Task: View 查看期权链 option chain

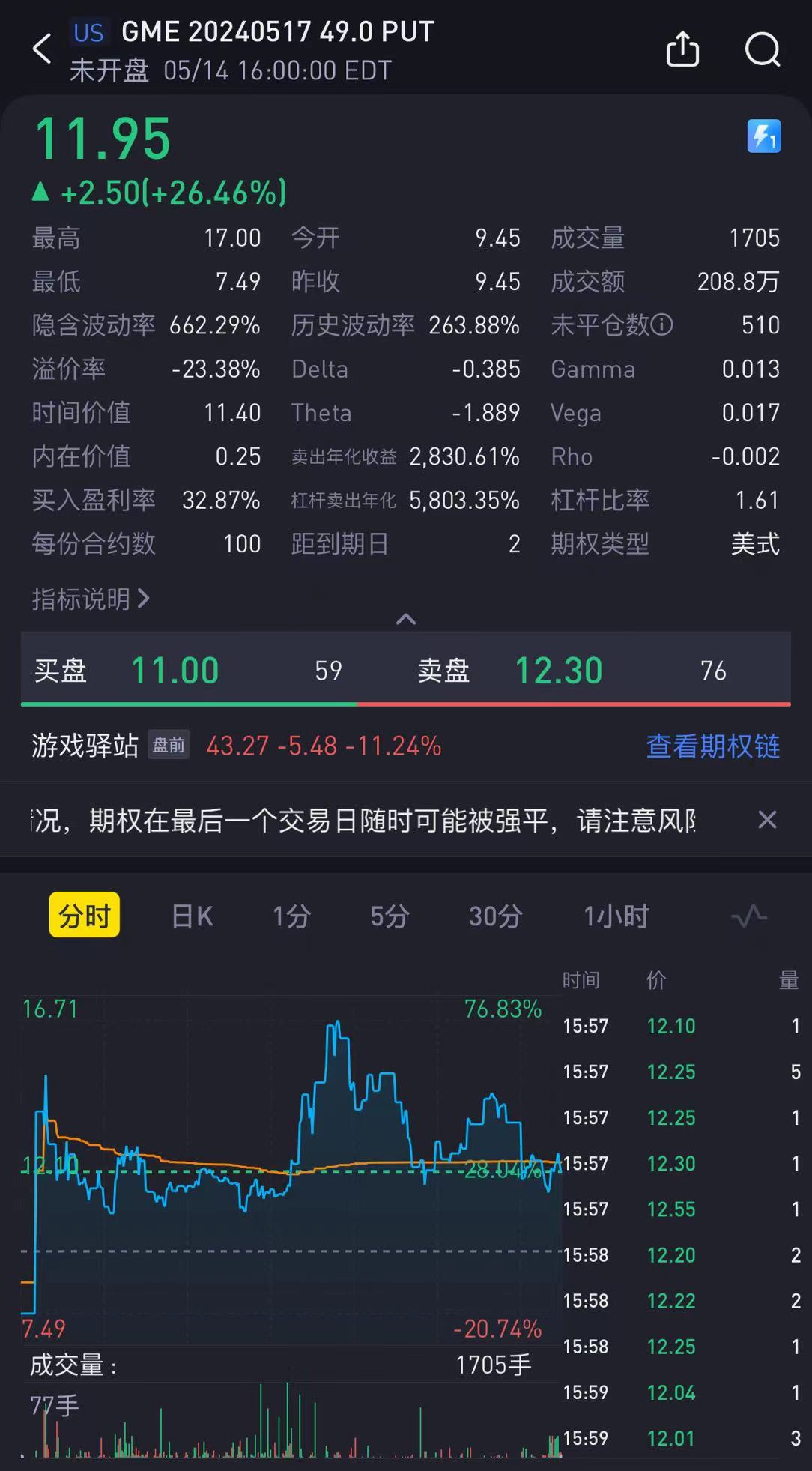Action: [x=712, y=746]
